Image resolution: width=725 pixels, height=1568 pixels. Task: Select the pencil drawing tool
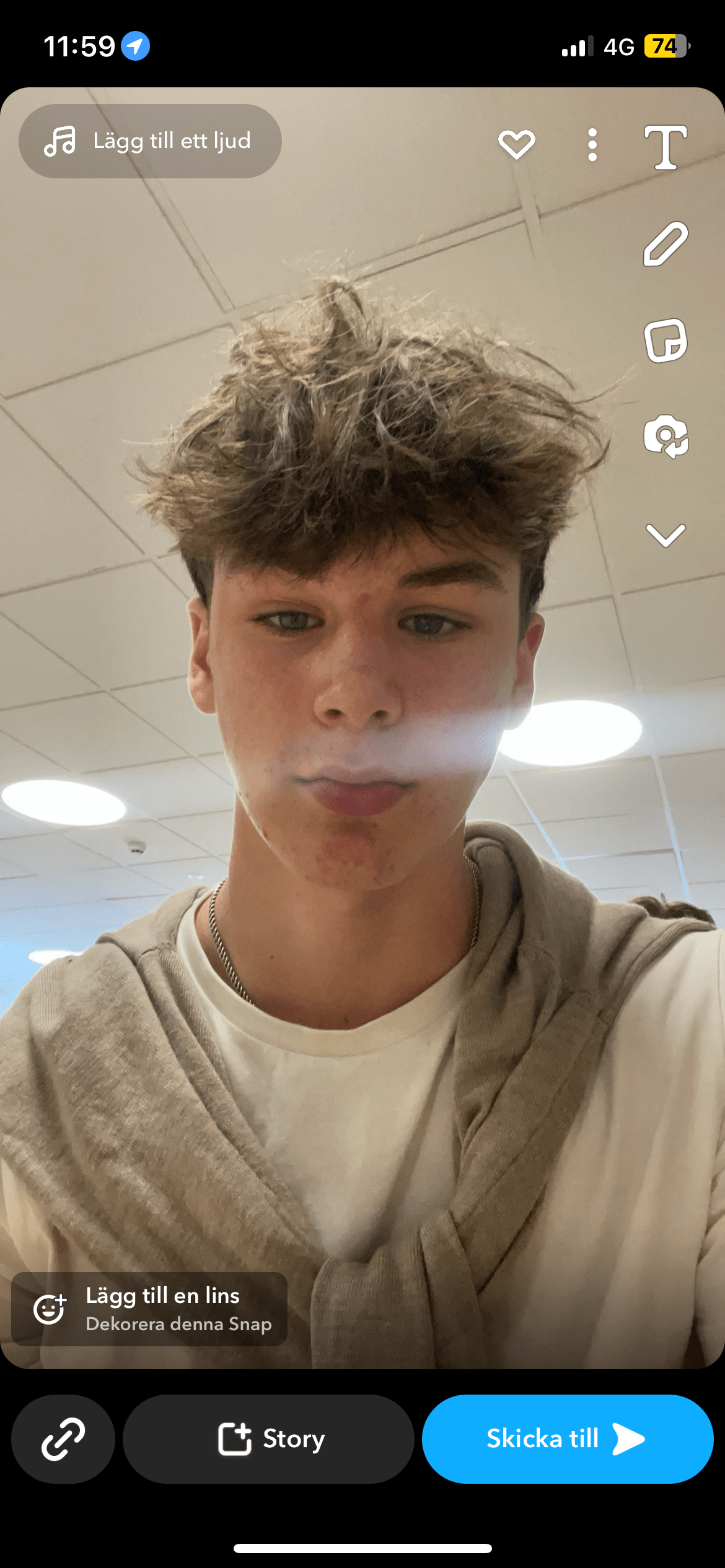[x=666, y=244]
